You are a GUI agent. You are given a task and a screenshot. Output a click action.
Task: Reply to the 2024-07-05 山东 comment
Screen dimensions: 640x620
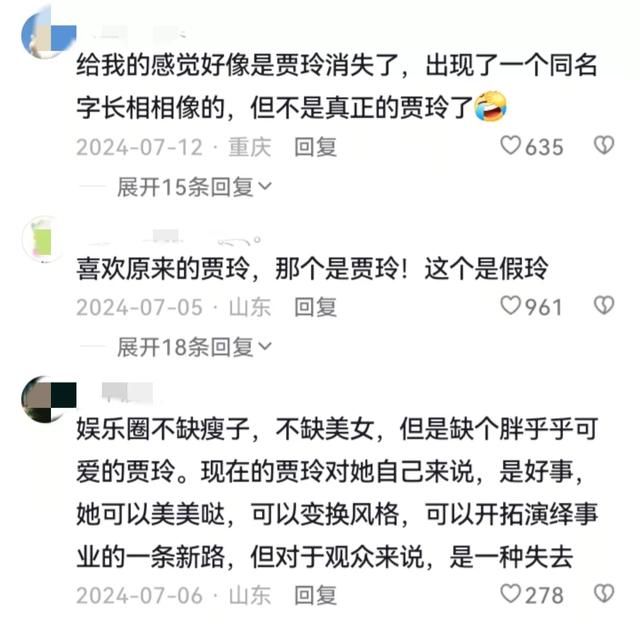click(315, 306)
